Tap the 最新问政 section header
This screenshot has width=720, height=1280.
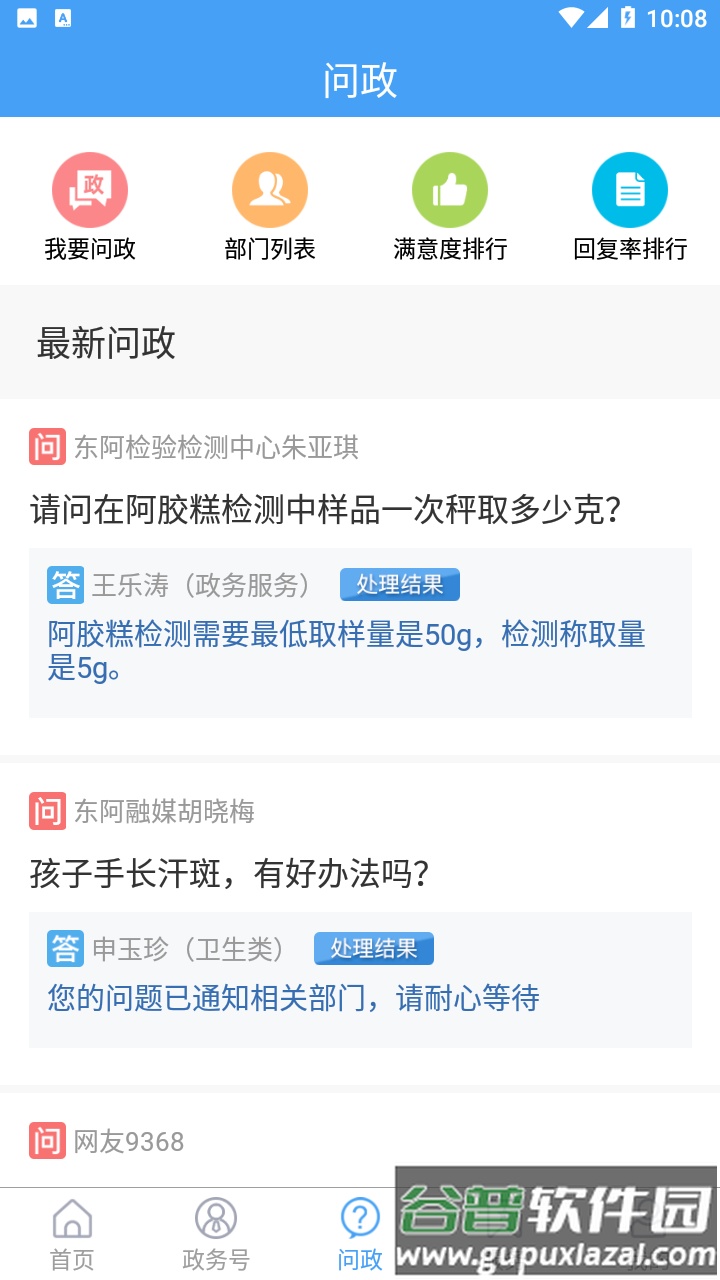105,343
